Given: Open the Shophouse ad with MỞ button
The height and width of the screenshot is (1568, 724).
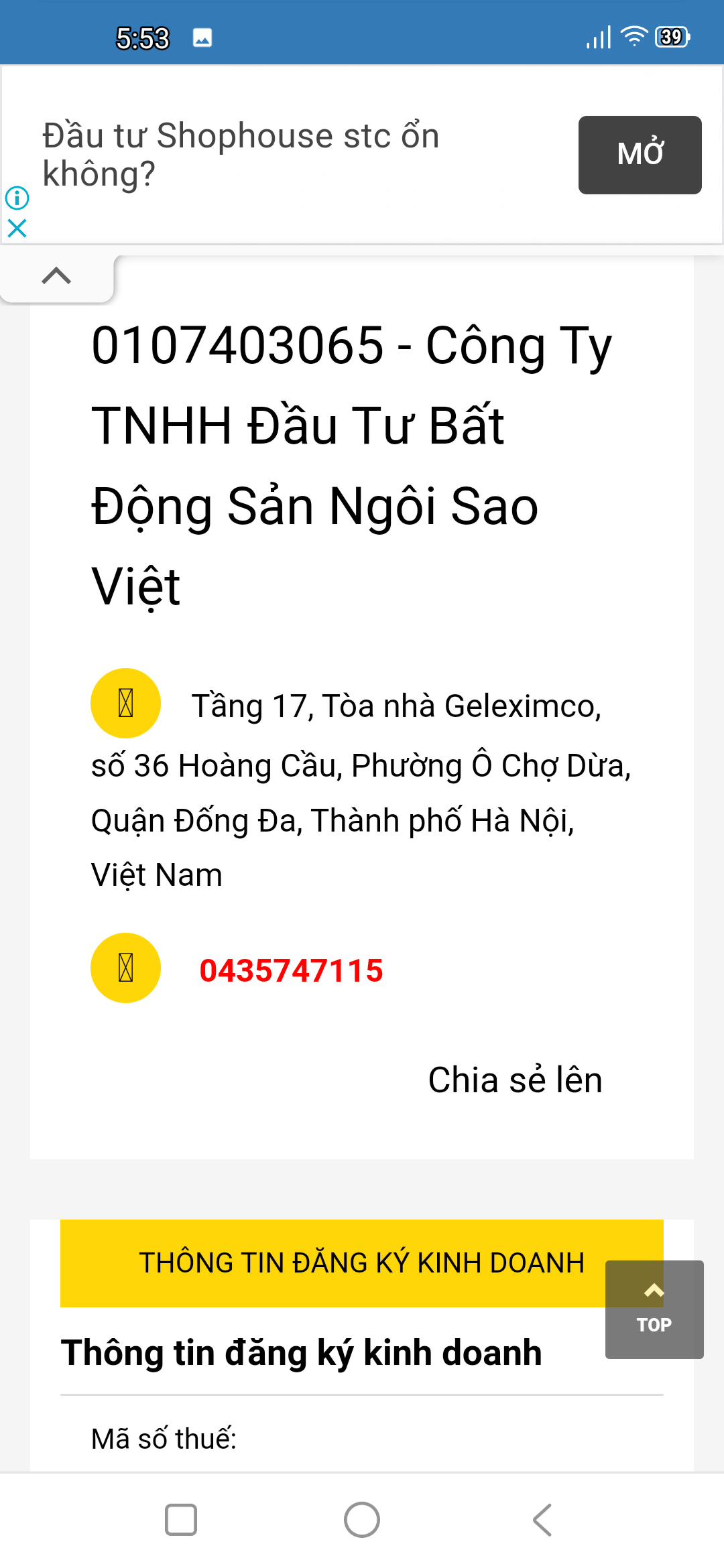Looking at the screenshot, I should tap(640, 155).
